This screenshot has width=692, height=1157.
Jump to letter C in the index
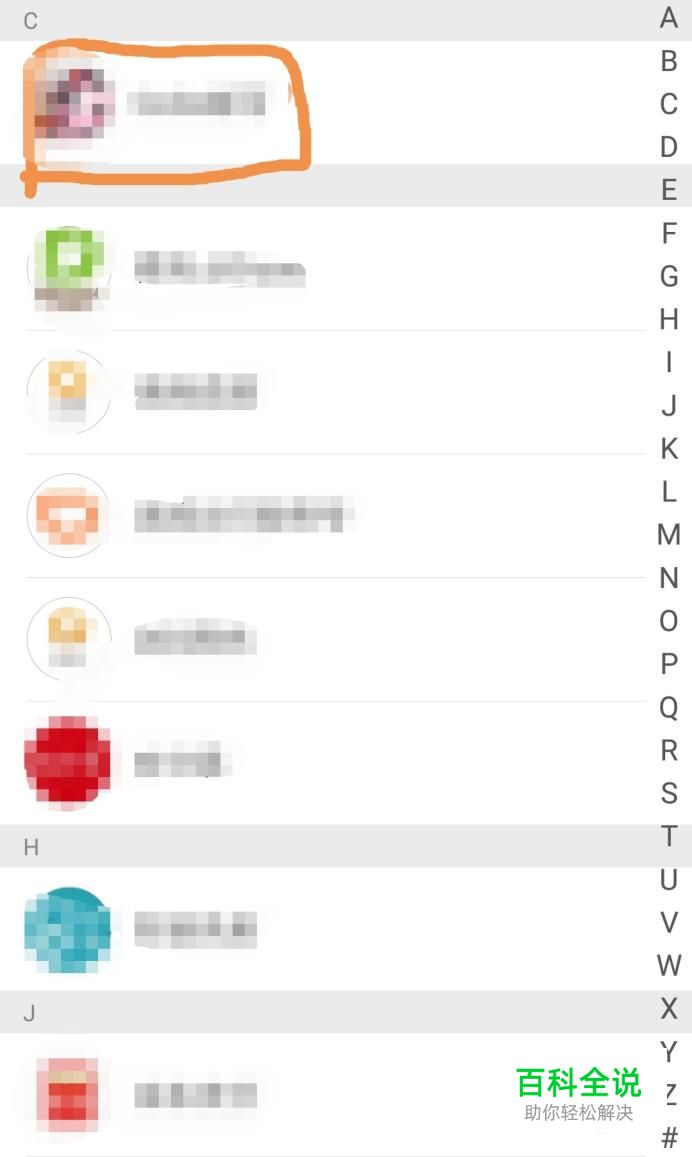click(668, 104)
